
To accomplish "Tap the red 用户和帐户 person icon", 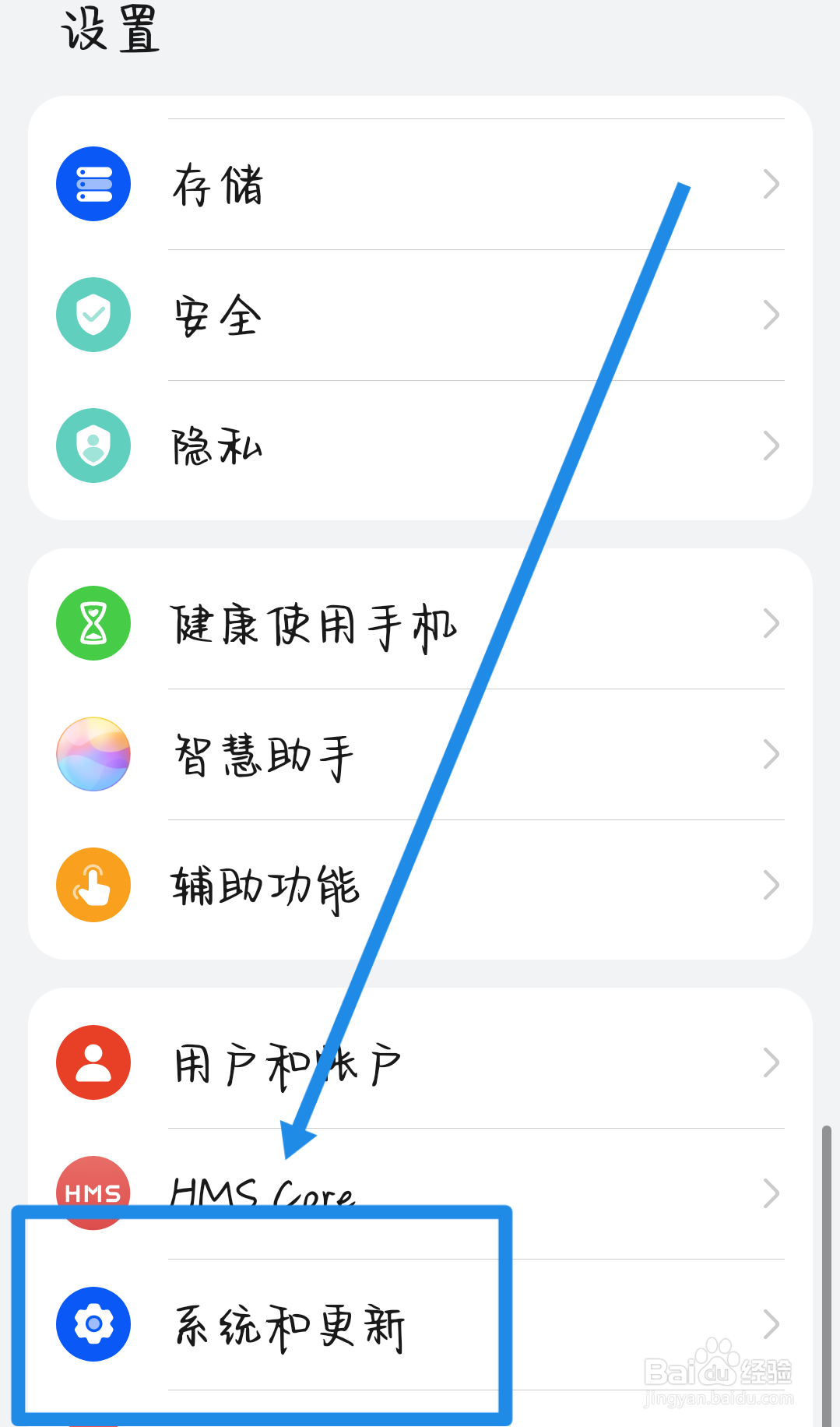I will click(93, 1062).
